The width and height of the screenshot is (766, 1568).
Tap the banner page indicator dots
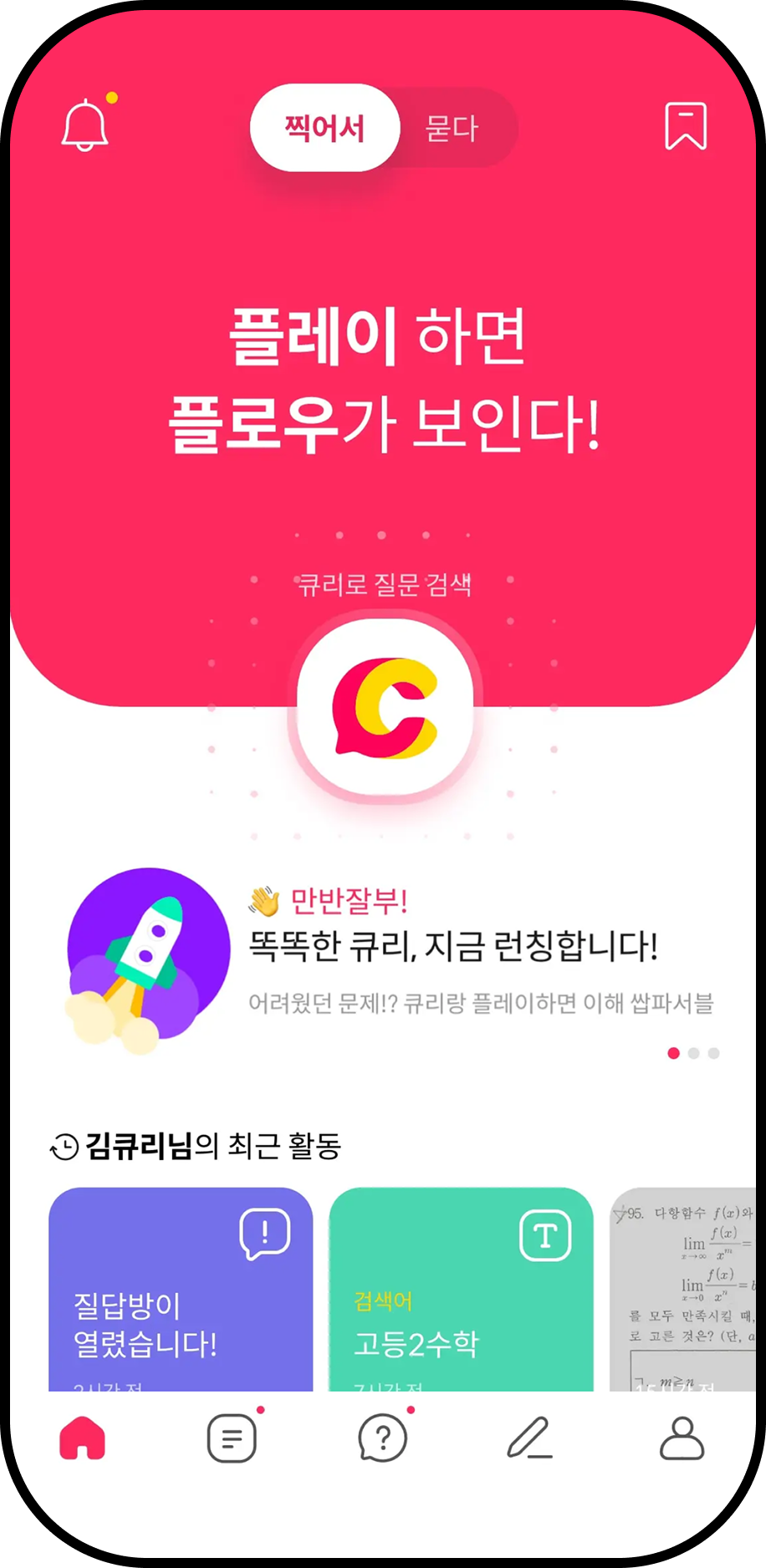[x=693, y=1053]
